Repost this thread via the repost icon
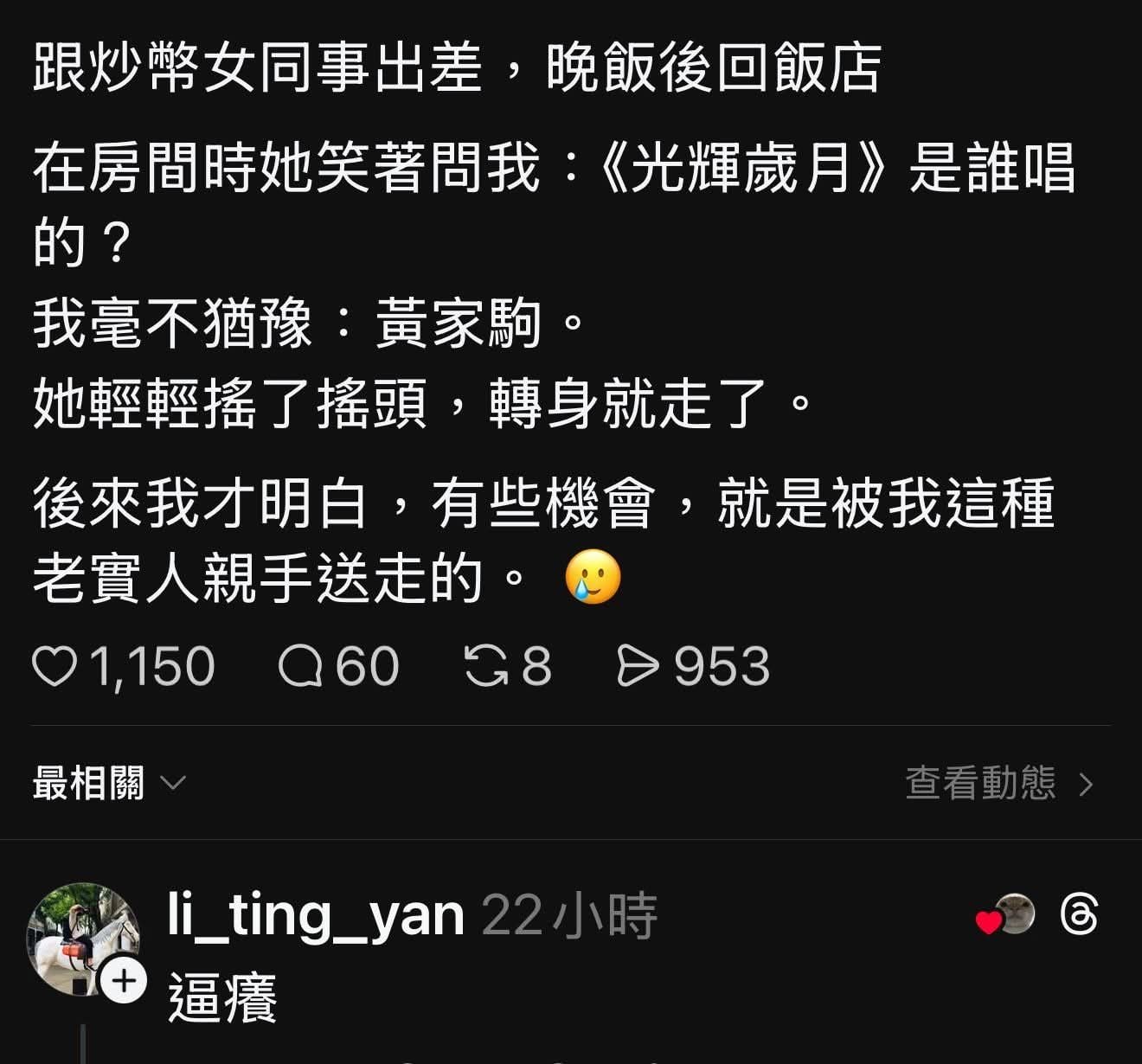The width and height of the screenshot is (1142, 1064). 486,667
